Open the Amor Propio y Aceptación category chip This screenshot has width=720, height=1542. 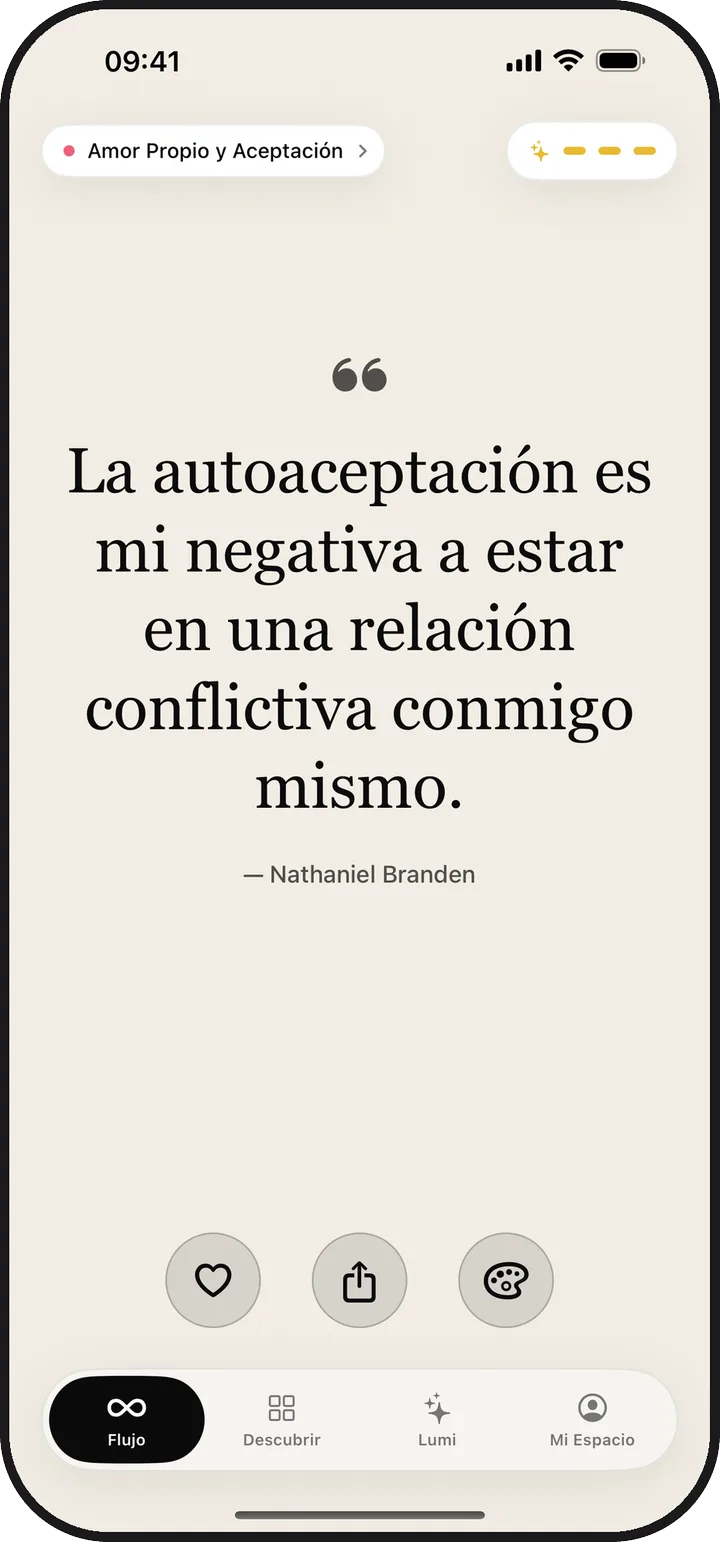(213, 151)
